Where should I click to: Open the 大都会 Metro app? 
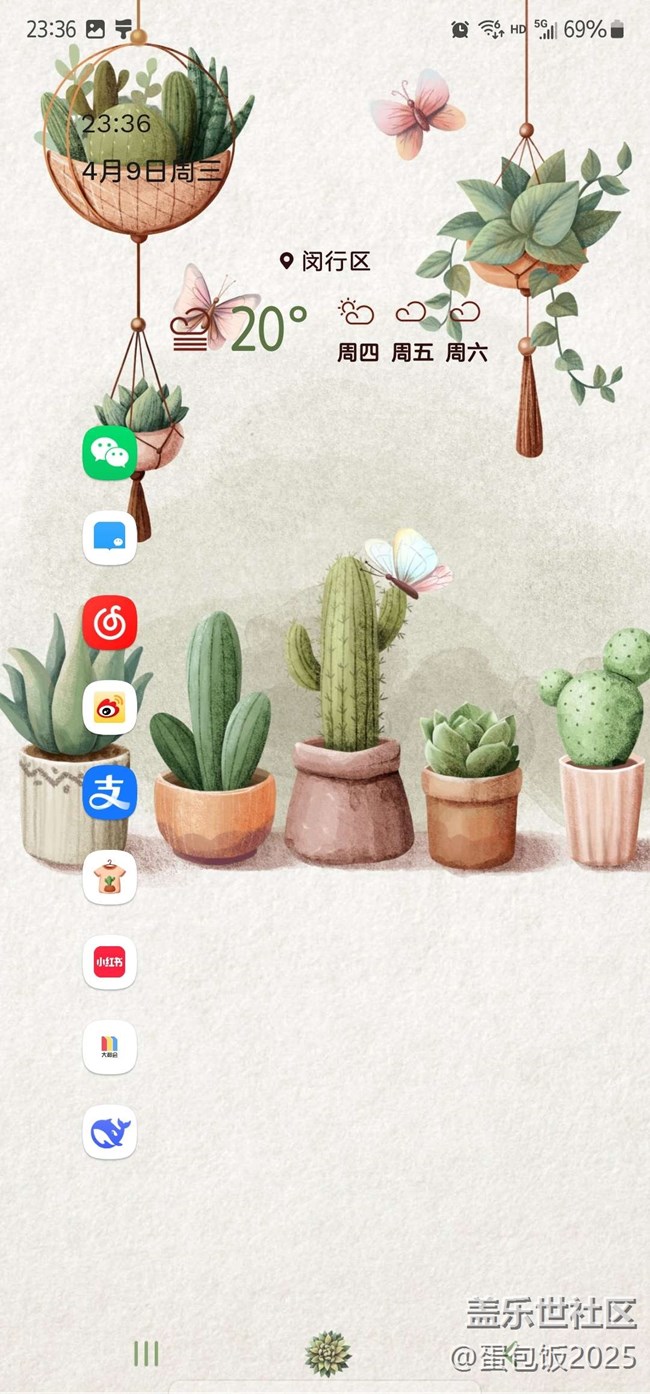[x=109, y=1047]
